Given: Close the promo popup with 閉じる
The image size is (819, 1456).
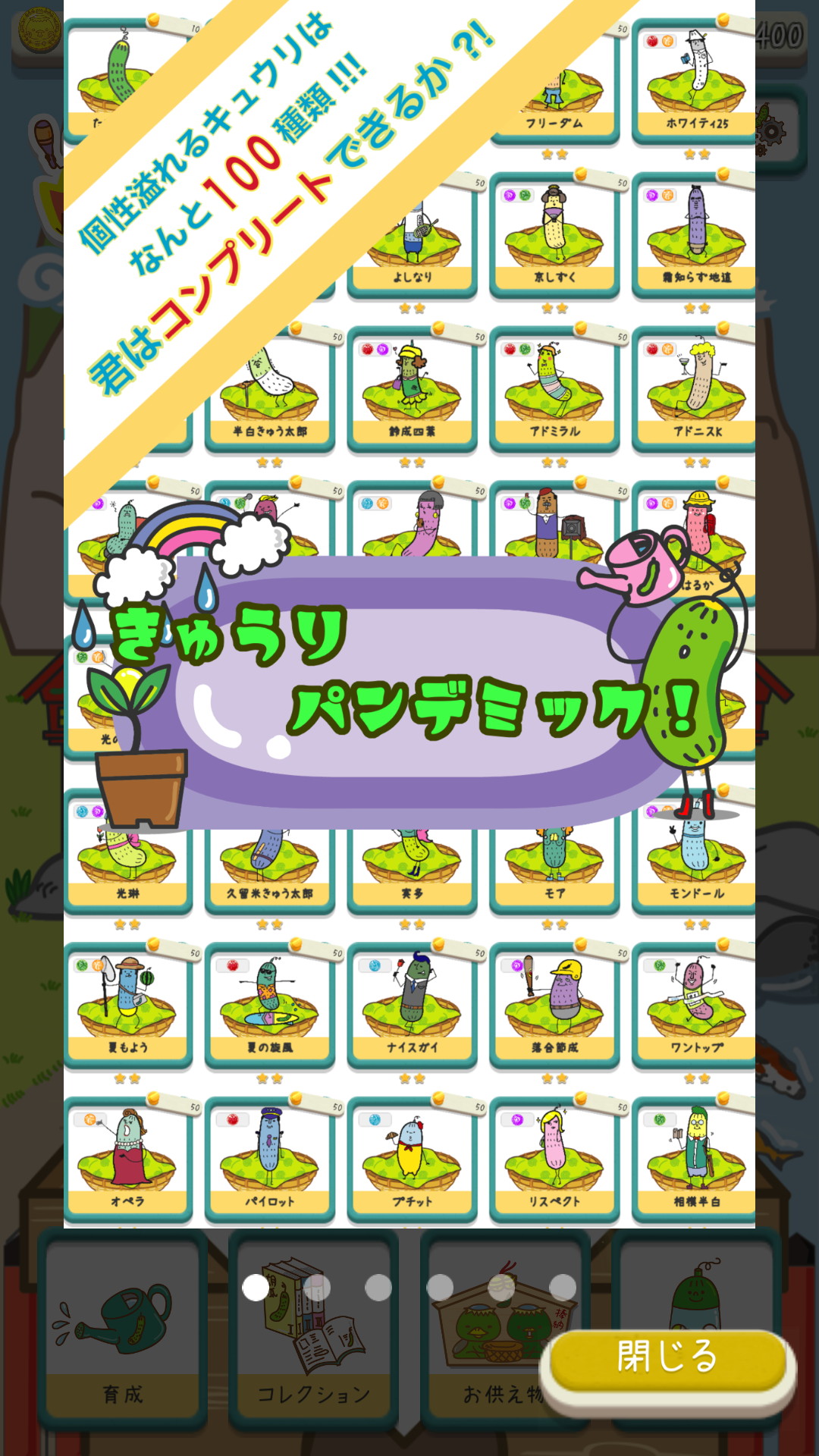Looking at the screenshot, I should coord(667,1358).
